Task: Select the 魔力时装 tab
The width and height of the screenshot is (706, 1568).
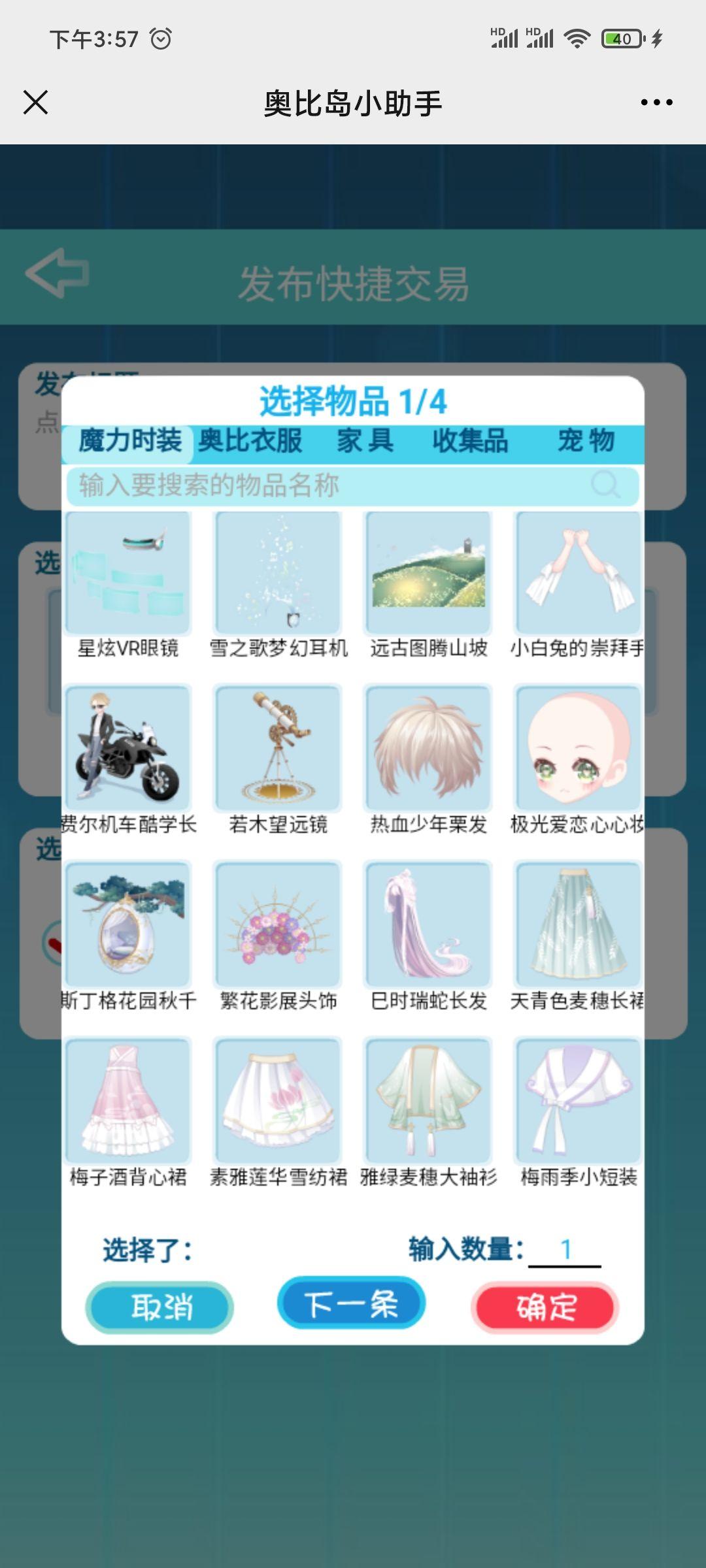Action: 130,441
